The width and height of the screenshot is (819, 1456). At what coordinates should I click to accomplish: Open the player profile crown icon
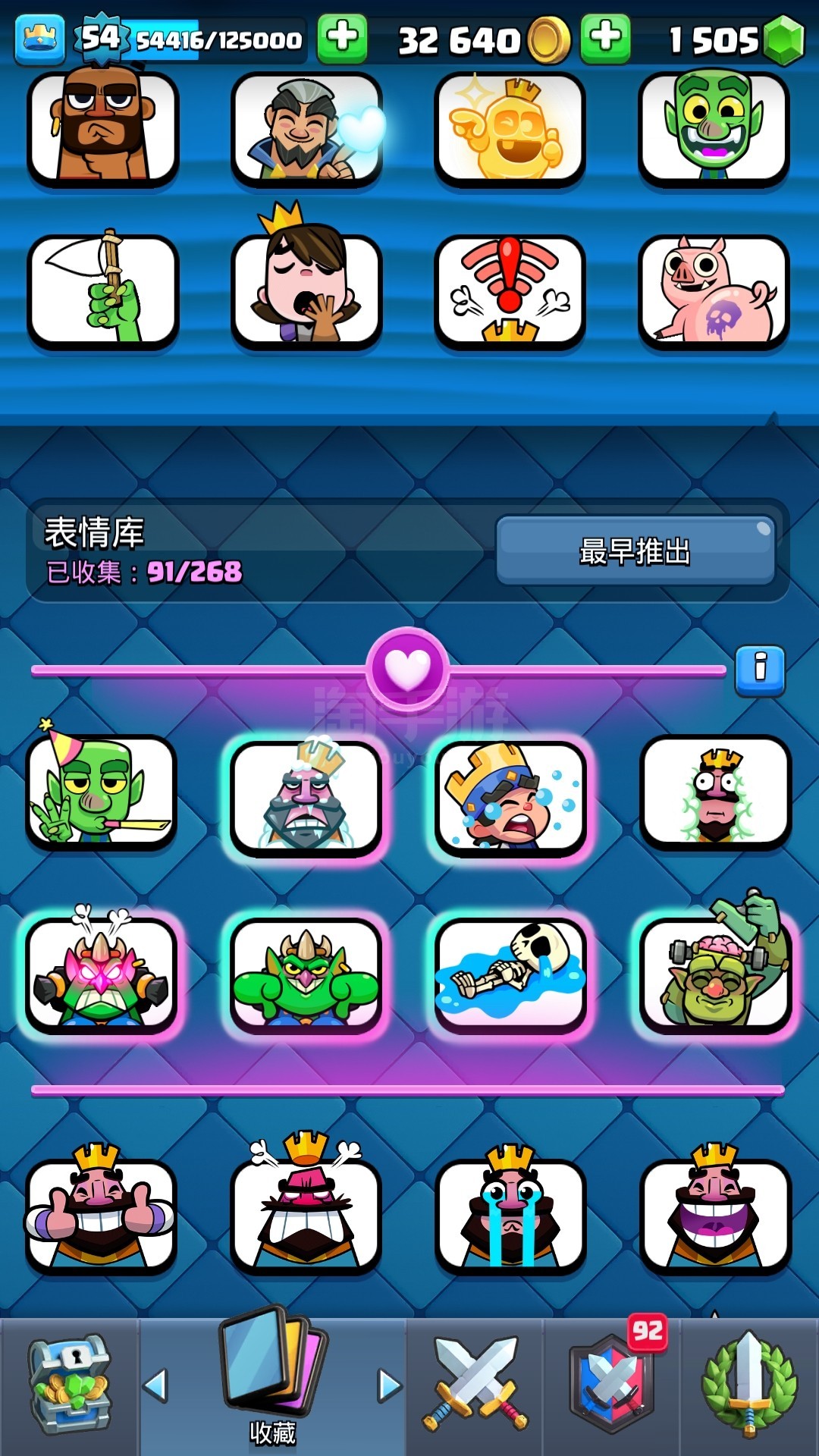39,38
